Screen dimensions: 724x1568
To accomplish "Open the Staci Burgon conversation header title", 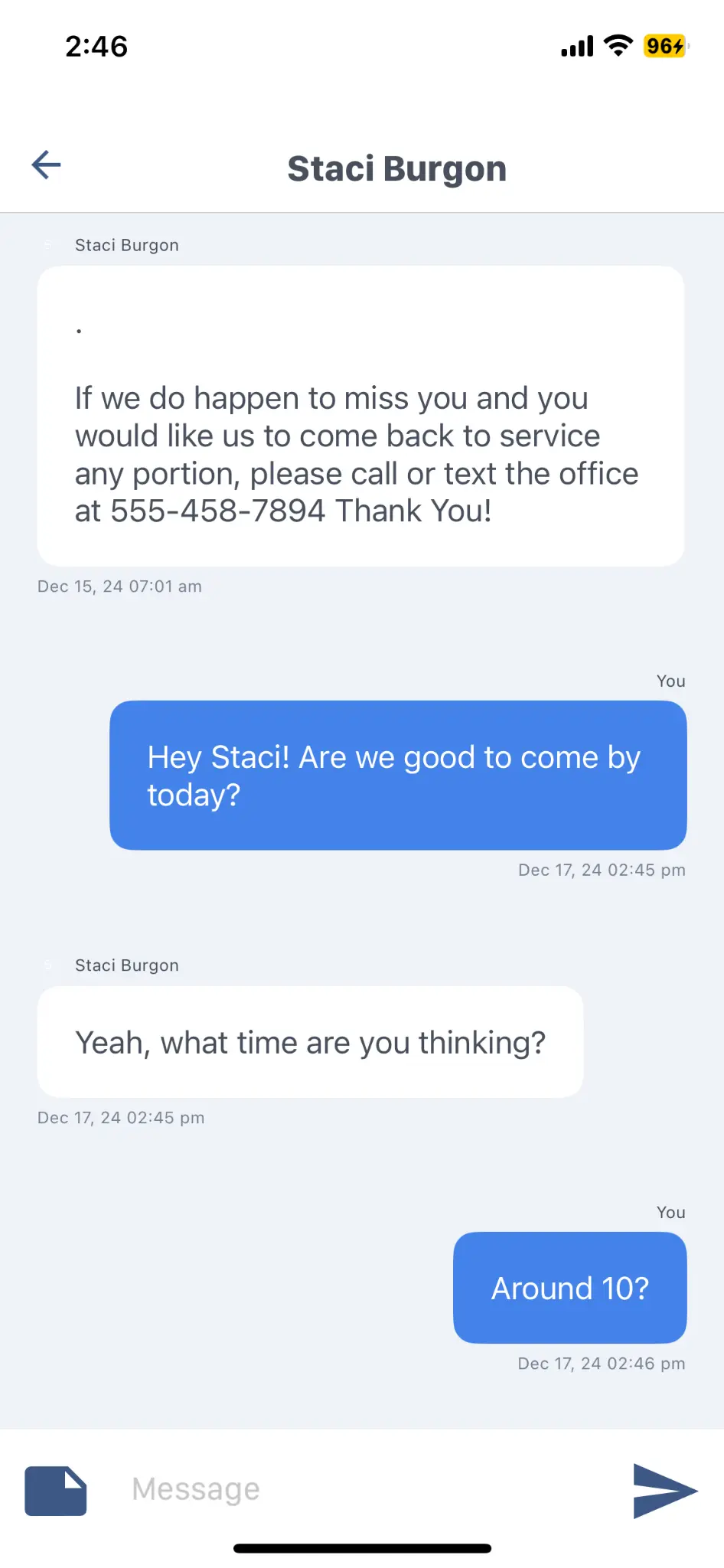I will pos(397,168).
